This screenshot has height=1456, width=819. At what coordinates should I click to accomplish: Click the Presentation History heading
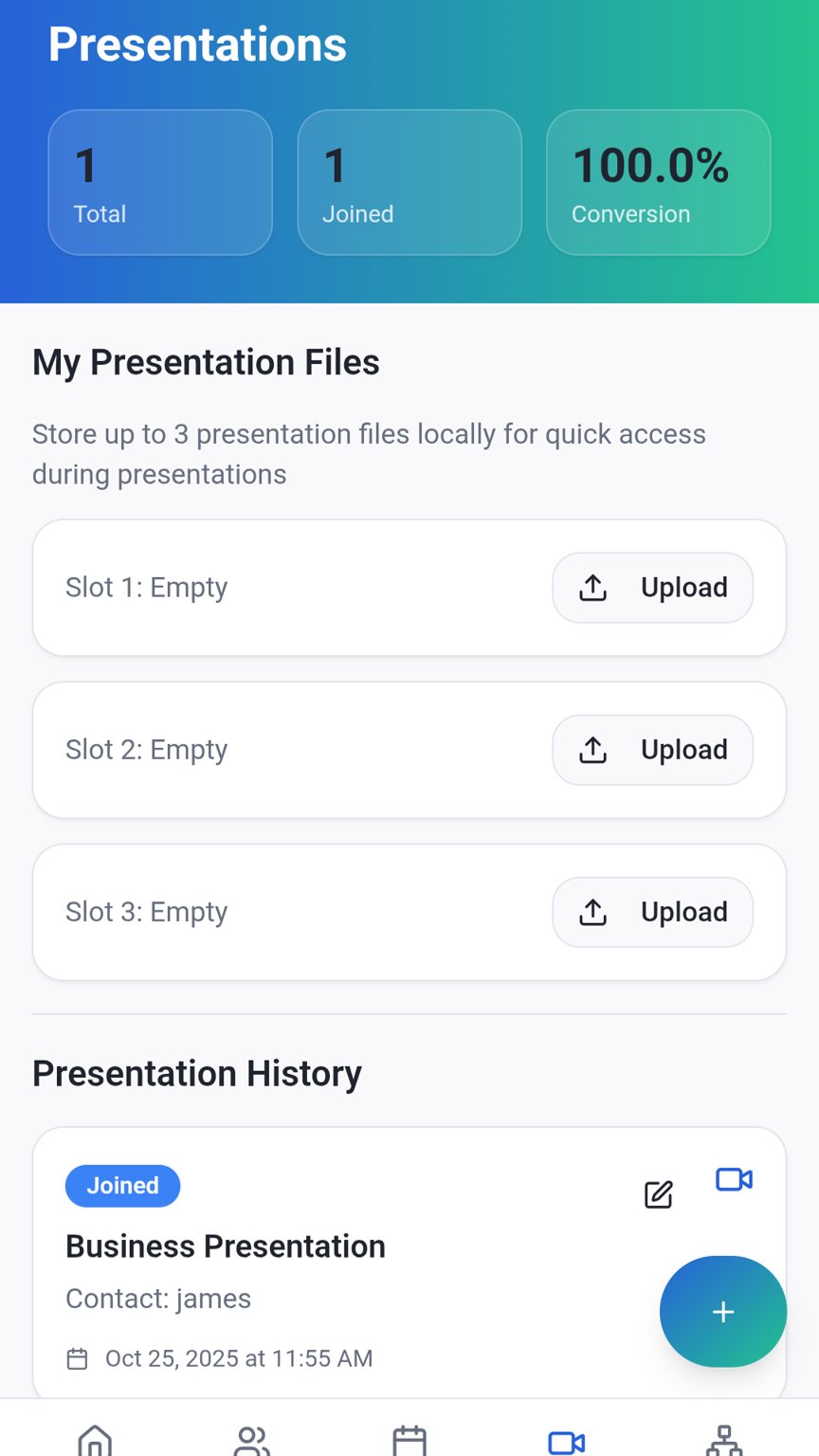[x=196, y=1073]
